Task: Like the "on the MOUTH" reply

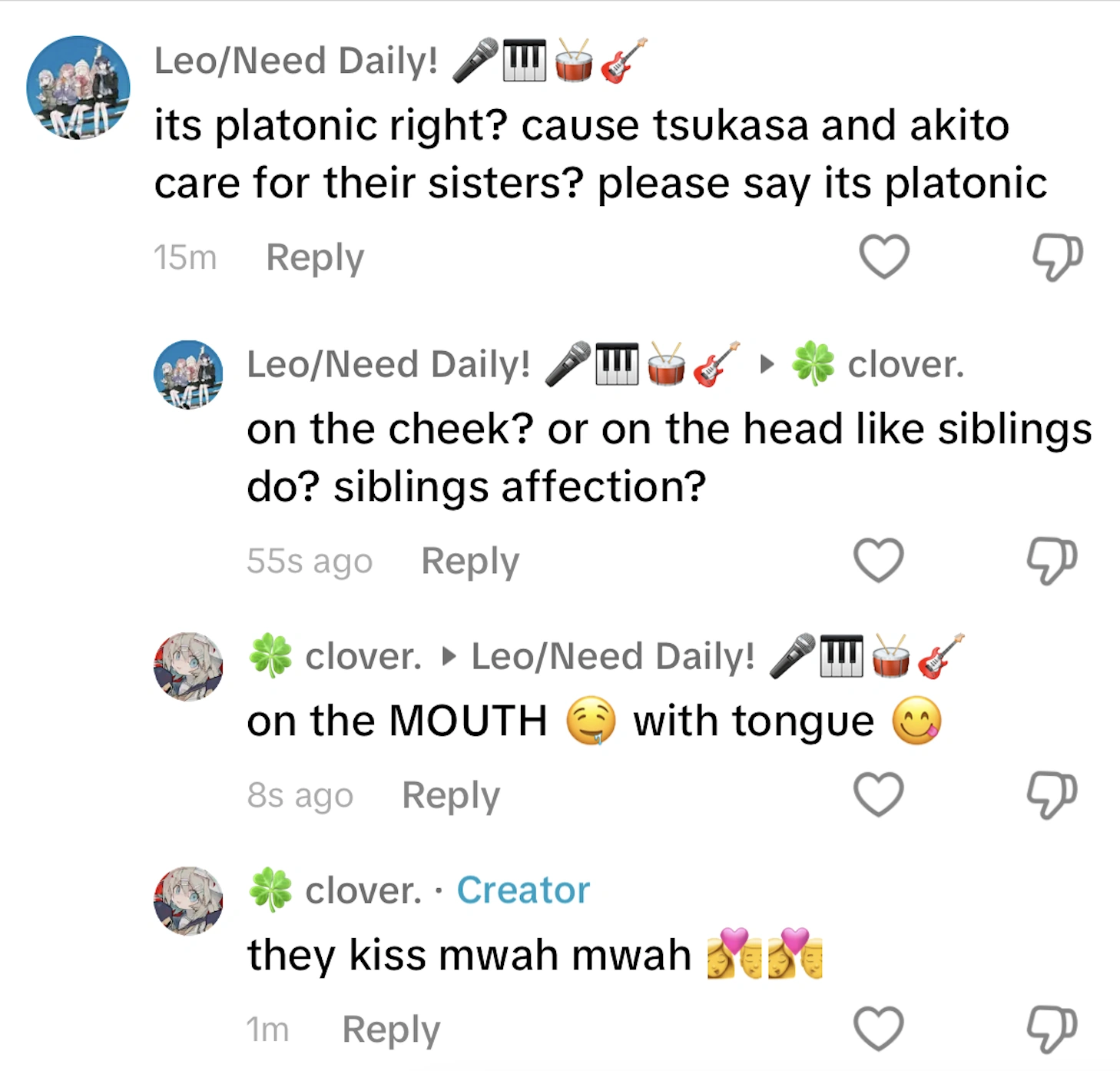Action: [878, 794]
